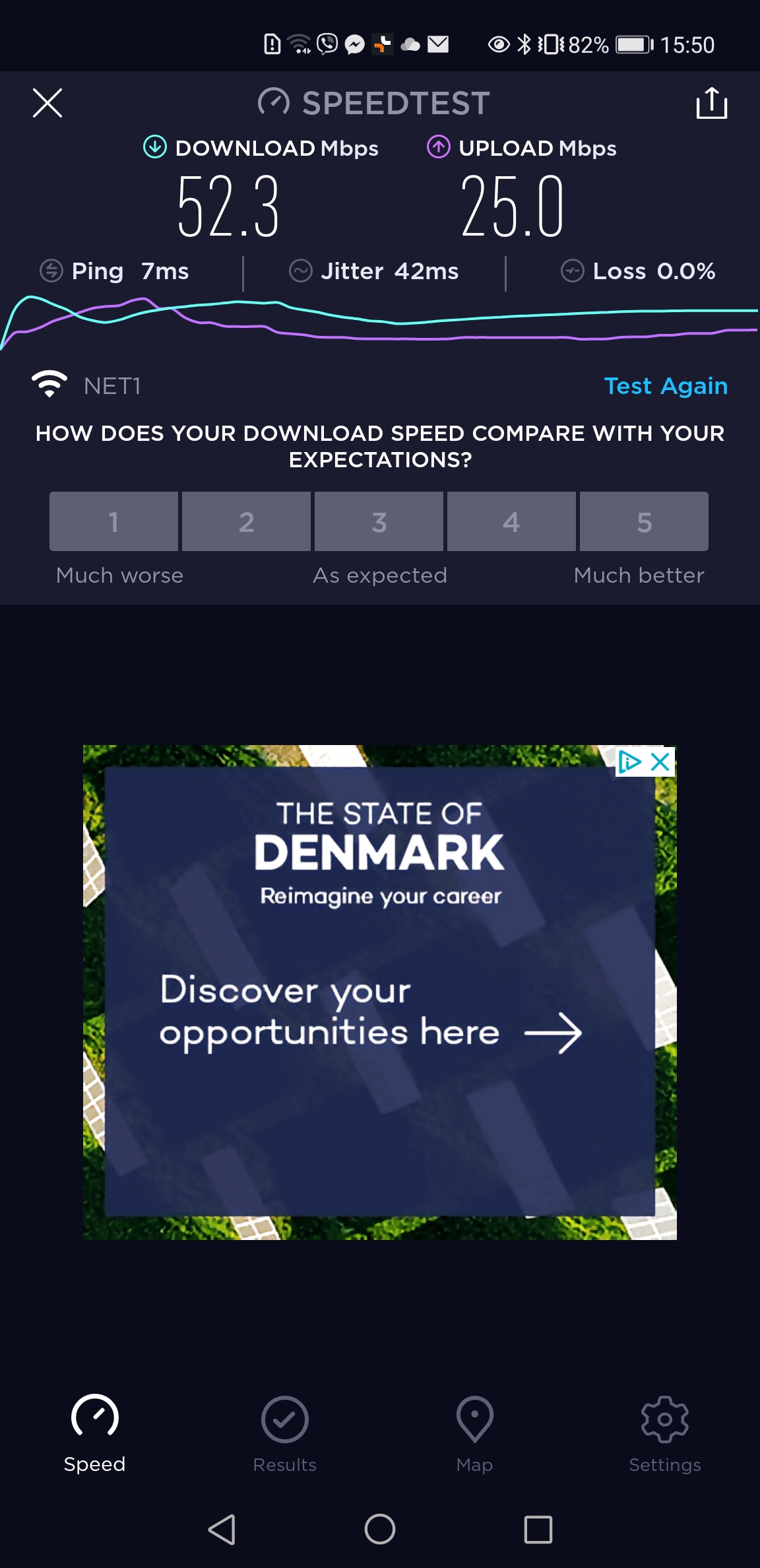Go back with the system back button
The height and width of the screenshot is (1568, 760).
[x=222, y=1529]
